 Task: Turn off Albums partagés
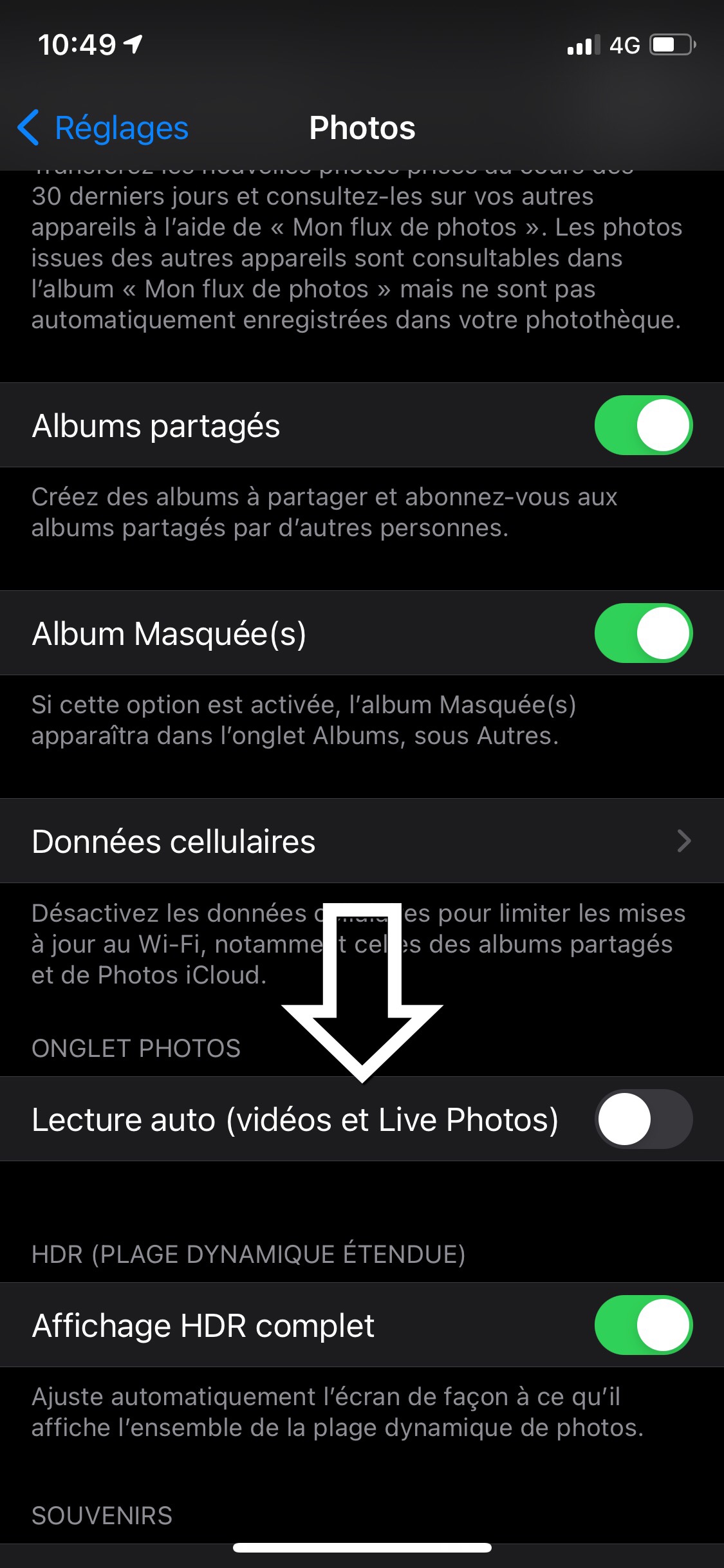point(643,425)
